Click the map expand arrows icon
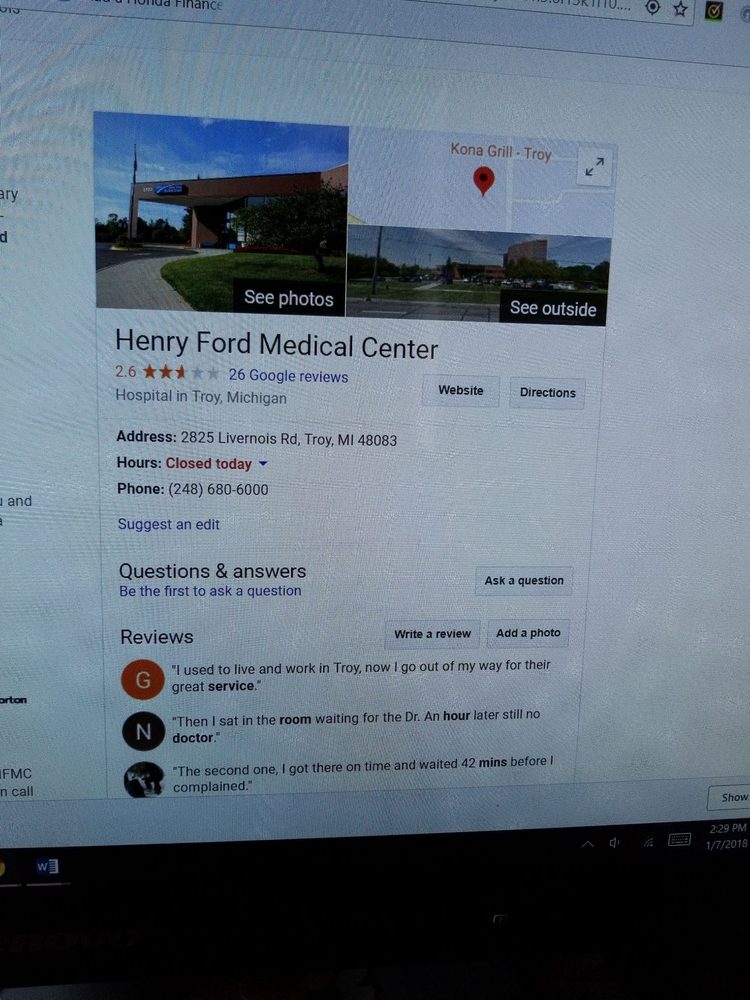 tap(595, 167)
